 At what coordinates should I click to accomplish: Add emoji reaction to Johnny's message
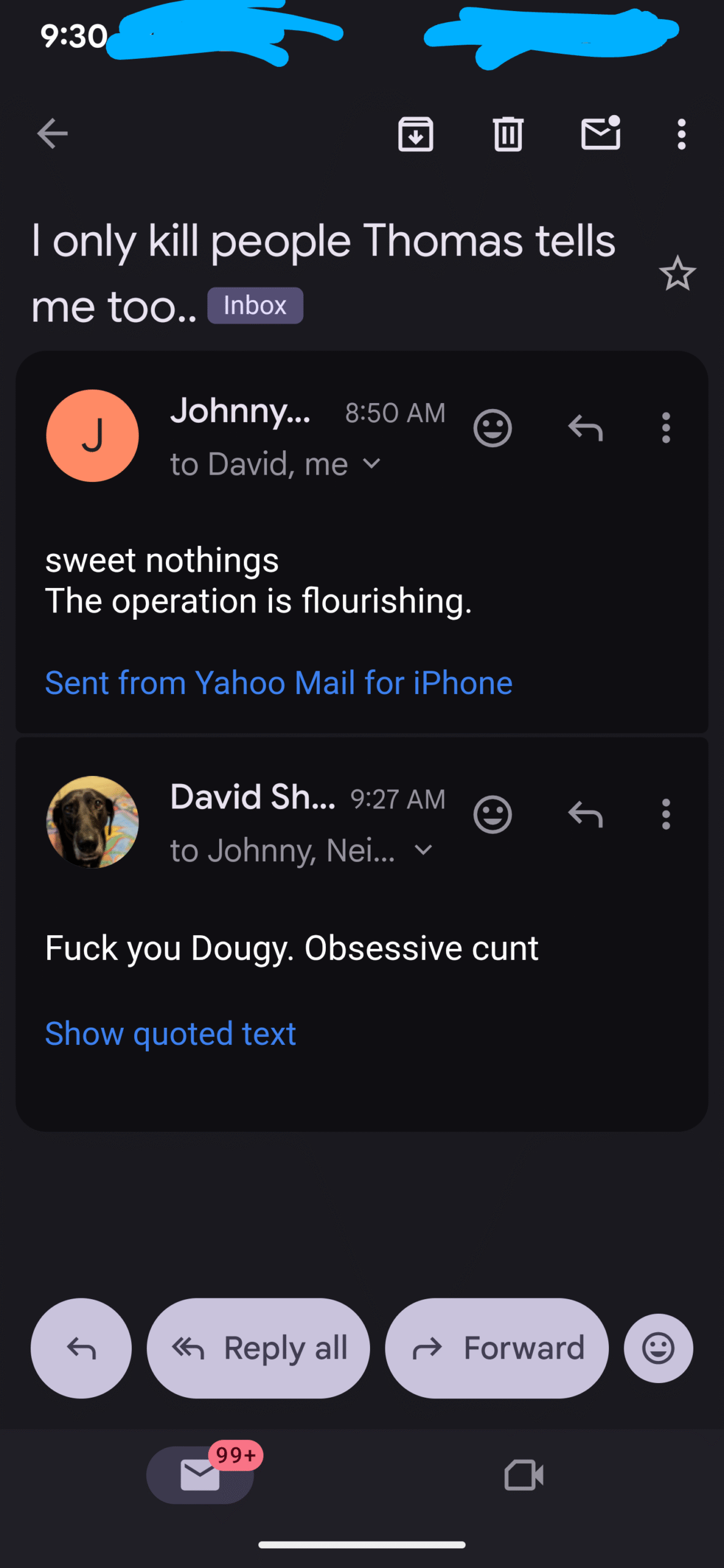click(492, 428)
